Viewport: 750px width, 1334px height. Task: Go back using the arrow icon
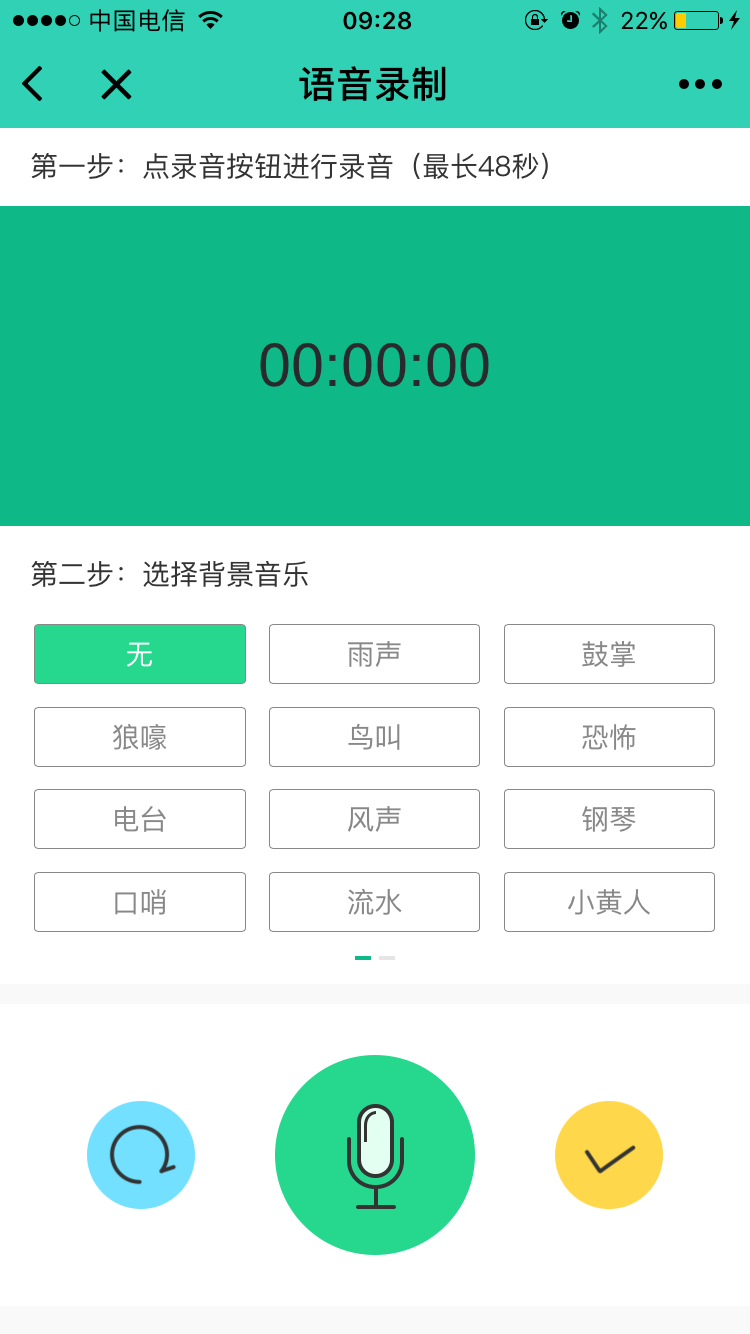33,84
